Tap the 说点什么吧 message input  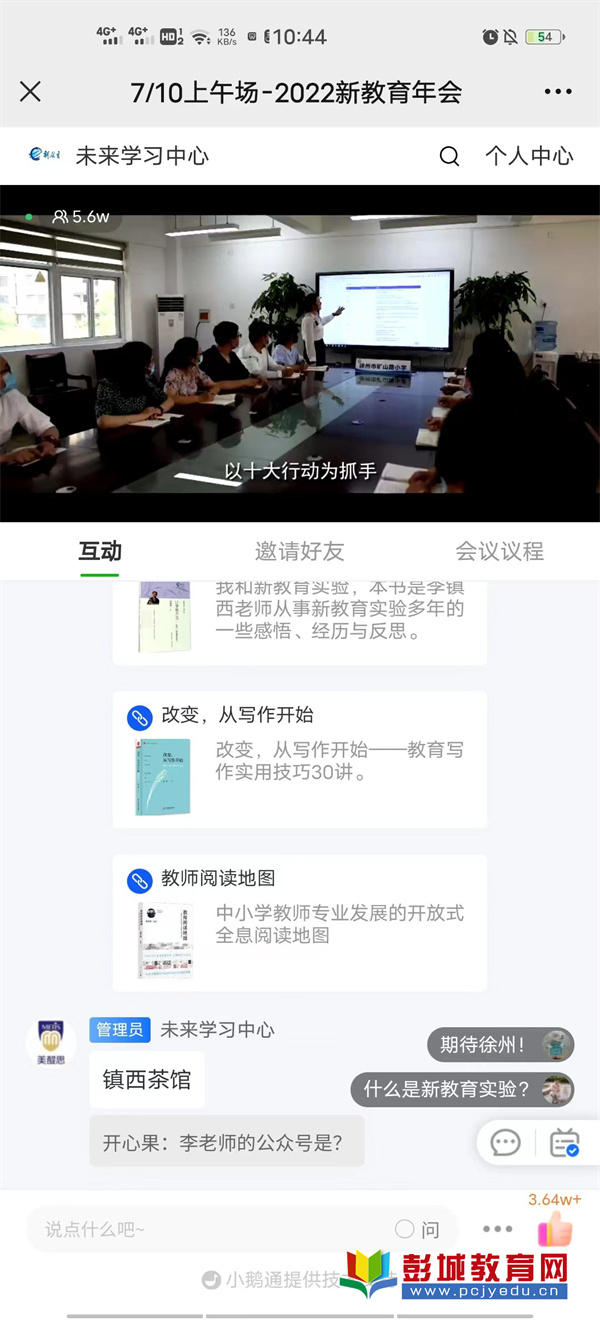click(x=210, y=1229)
